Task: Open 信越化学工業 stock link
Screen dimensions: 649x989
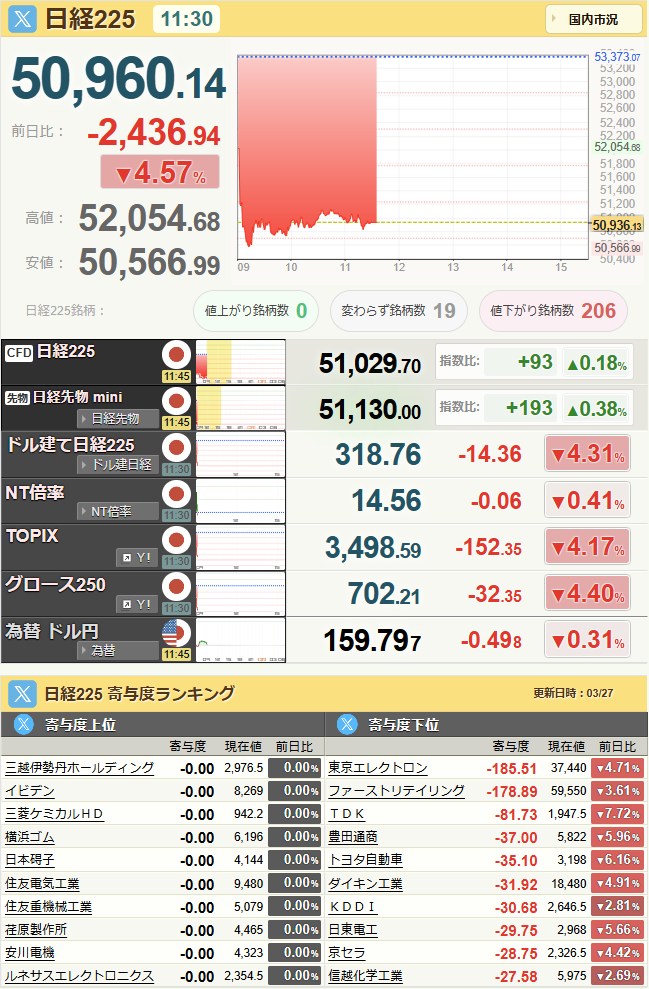Action: (366, 975)
